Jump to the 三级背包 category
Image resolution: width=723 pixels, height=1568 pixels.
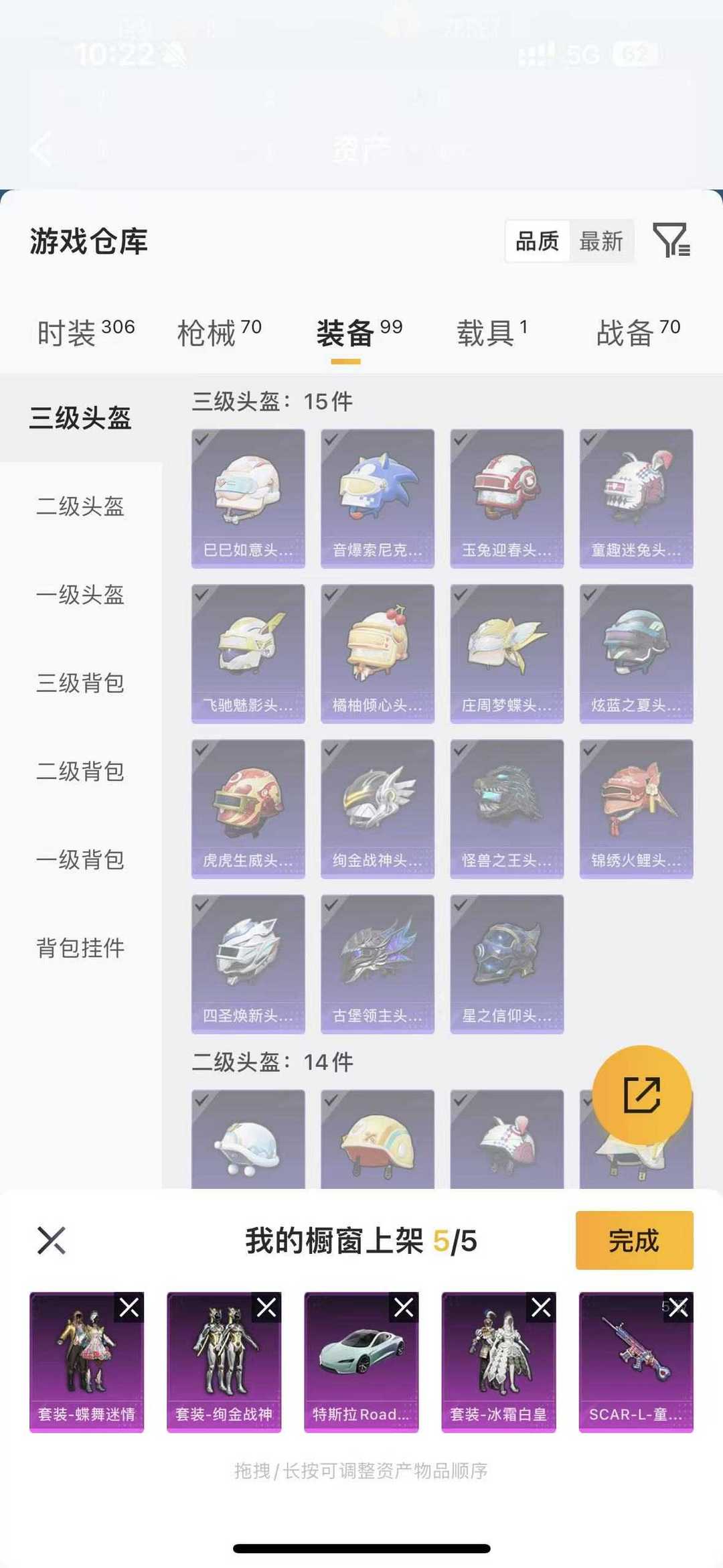coord(80,683)
